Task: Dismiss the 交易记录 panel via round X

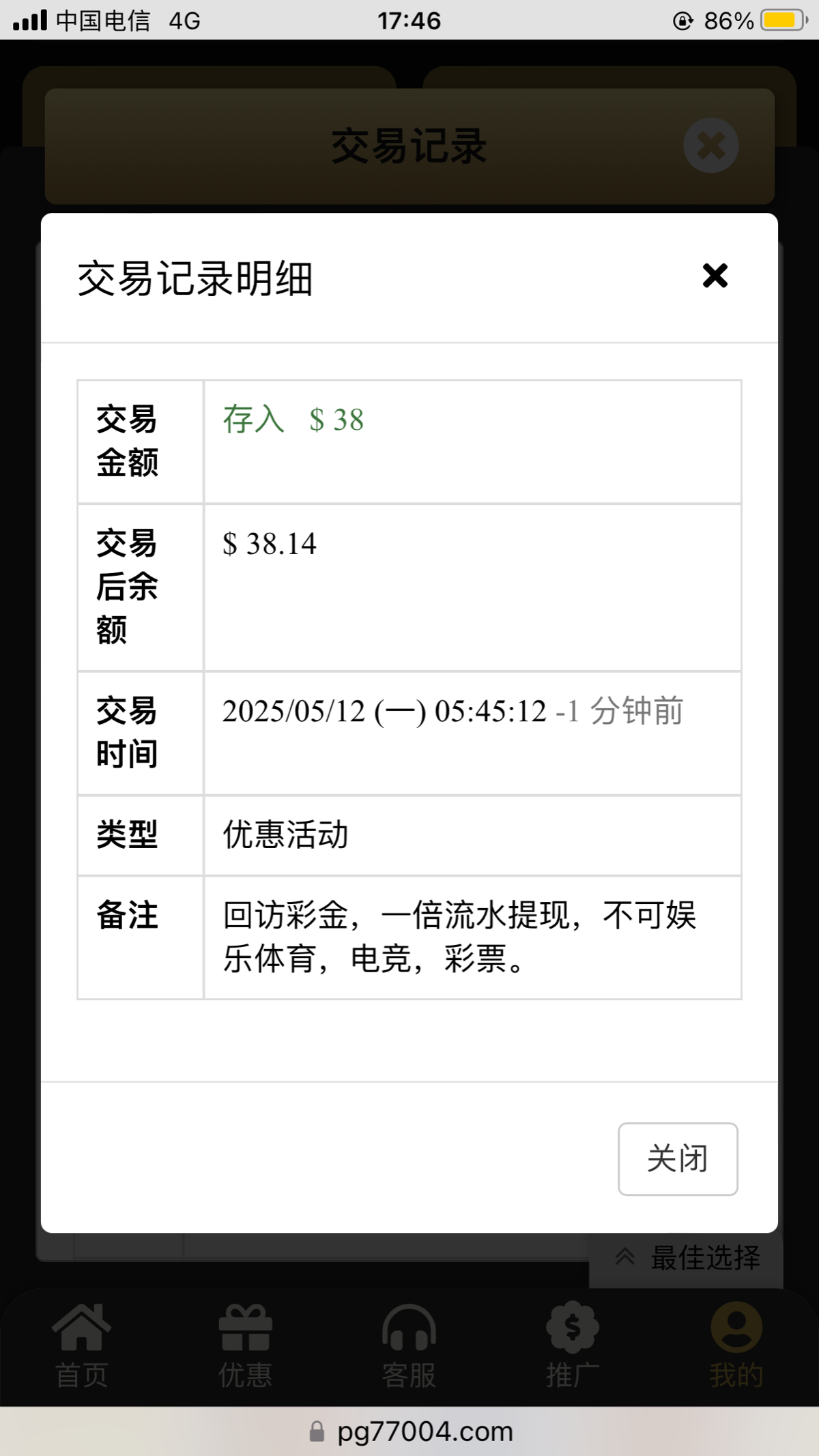Action: pyautogui.click(x=710, y=145)
